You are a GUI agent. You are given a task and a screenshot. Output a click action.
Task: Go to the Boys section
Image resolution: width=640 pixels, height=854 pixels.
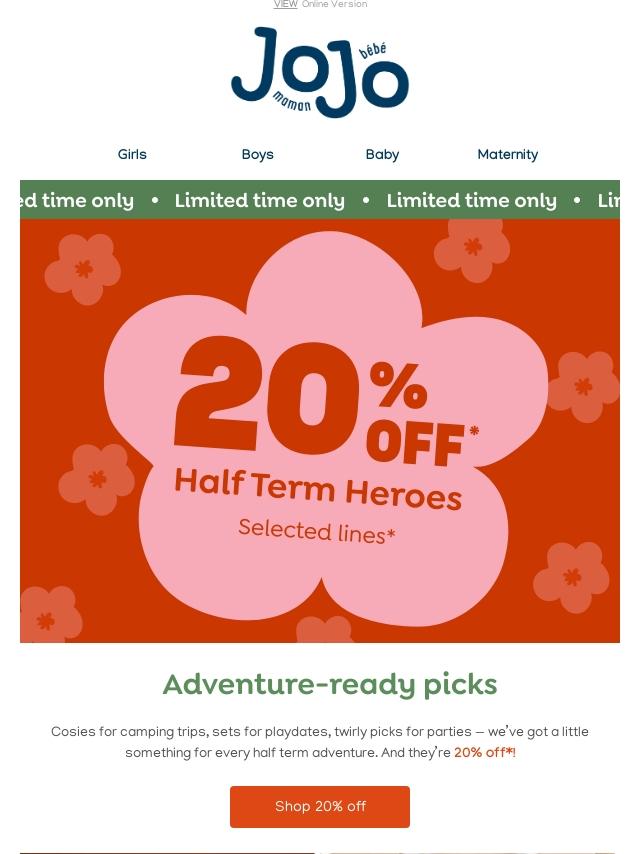(x=257, y=154)
